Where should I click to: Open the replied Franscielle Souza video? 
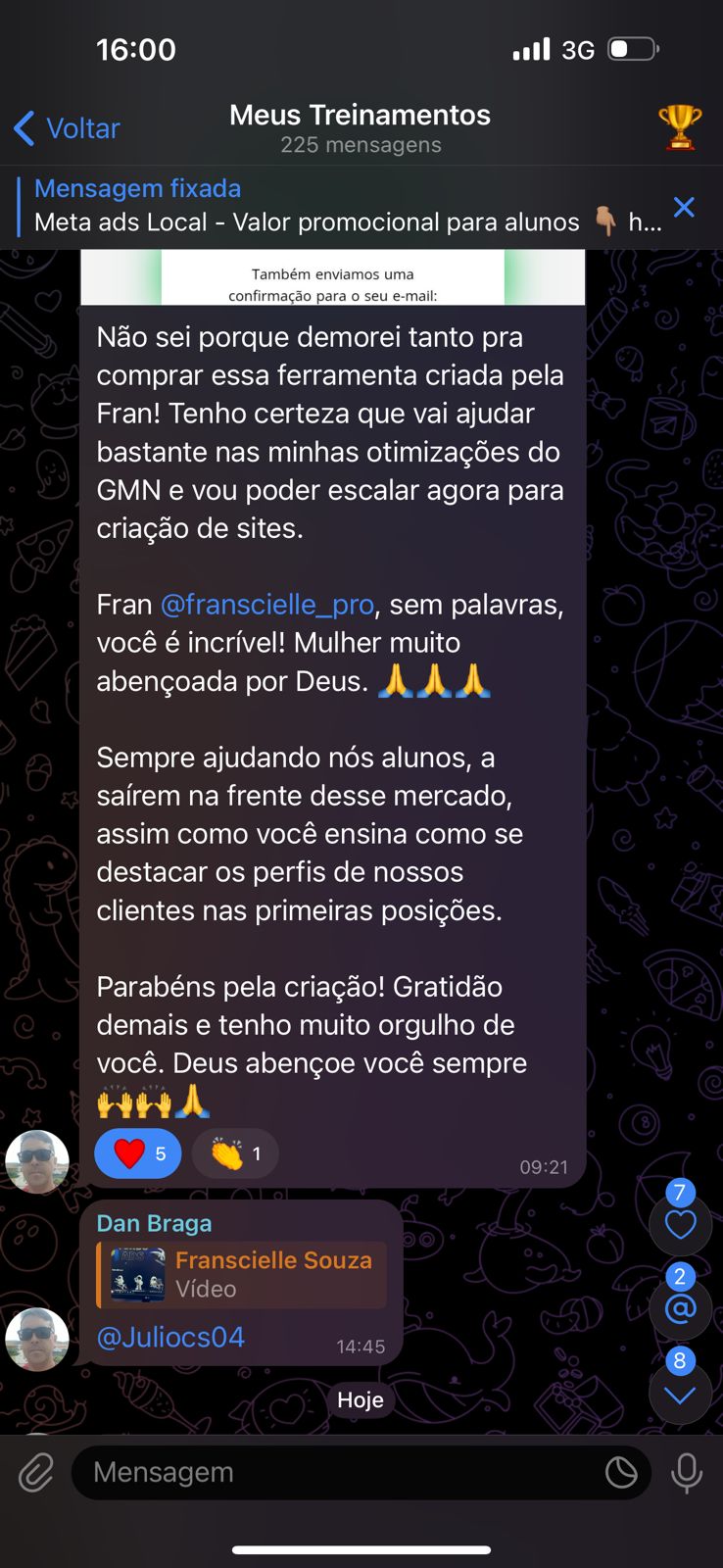coord(242,1275)
